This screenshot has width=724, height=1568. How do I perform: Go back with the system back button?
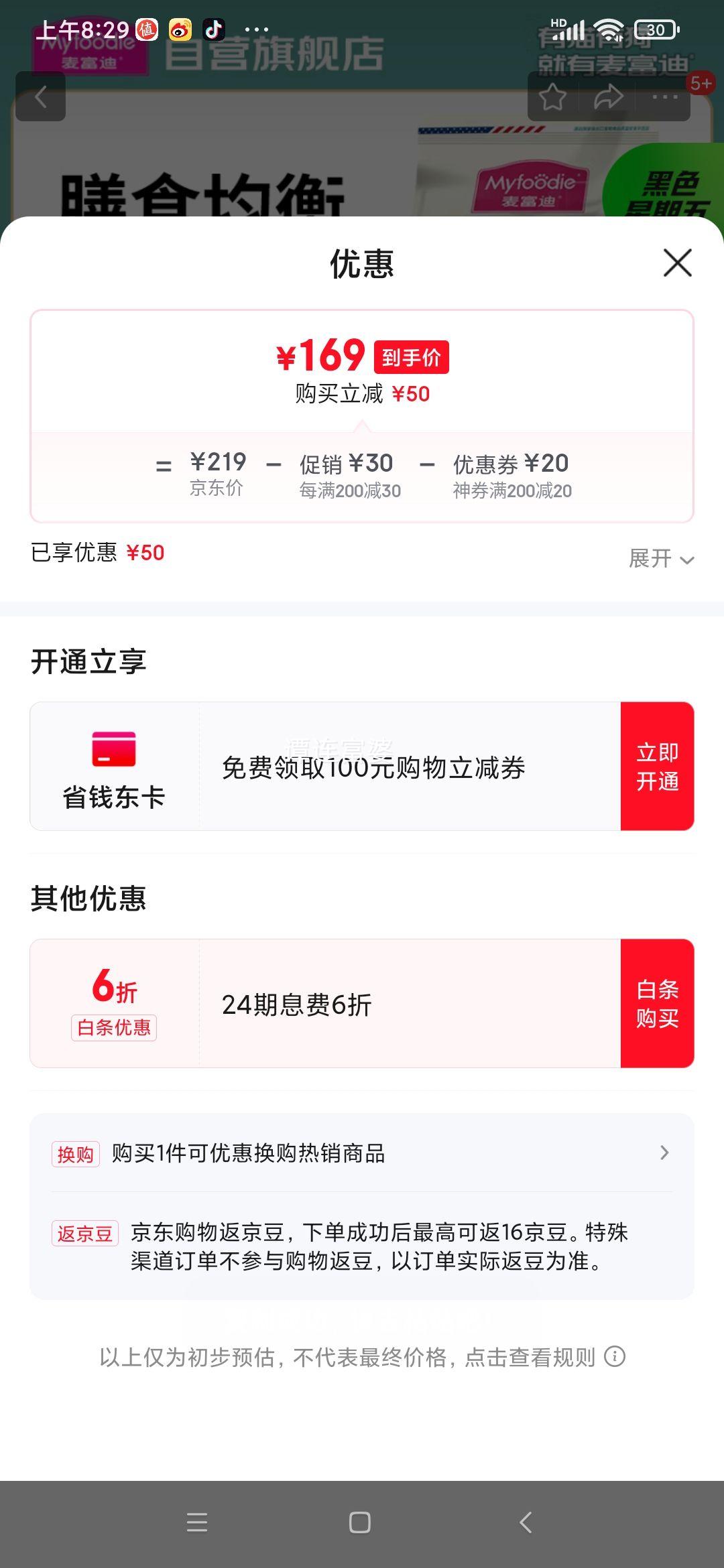[526, 1522]
